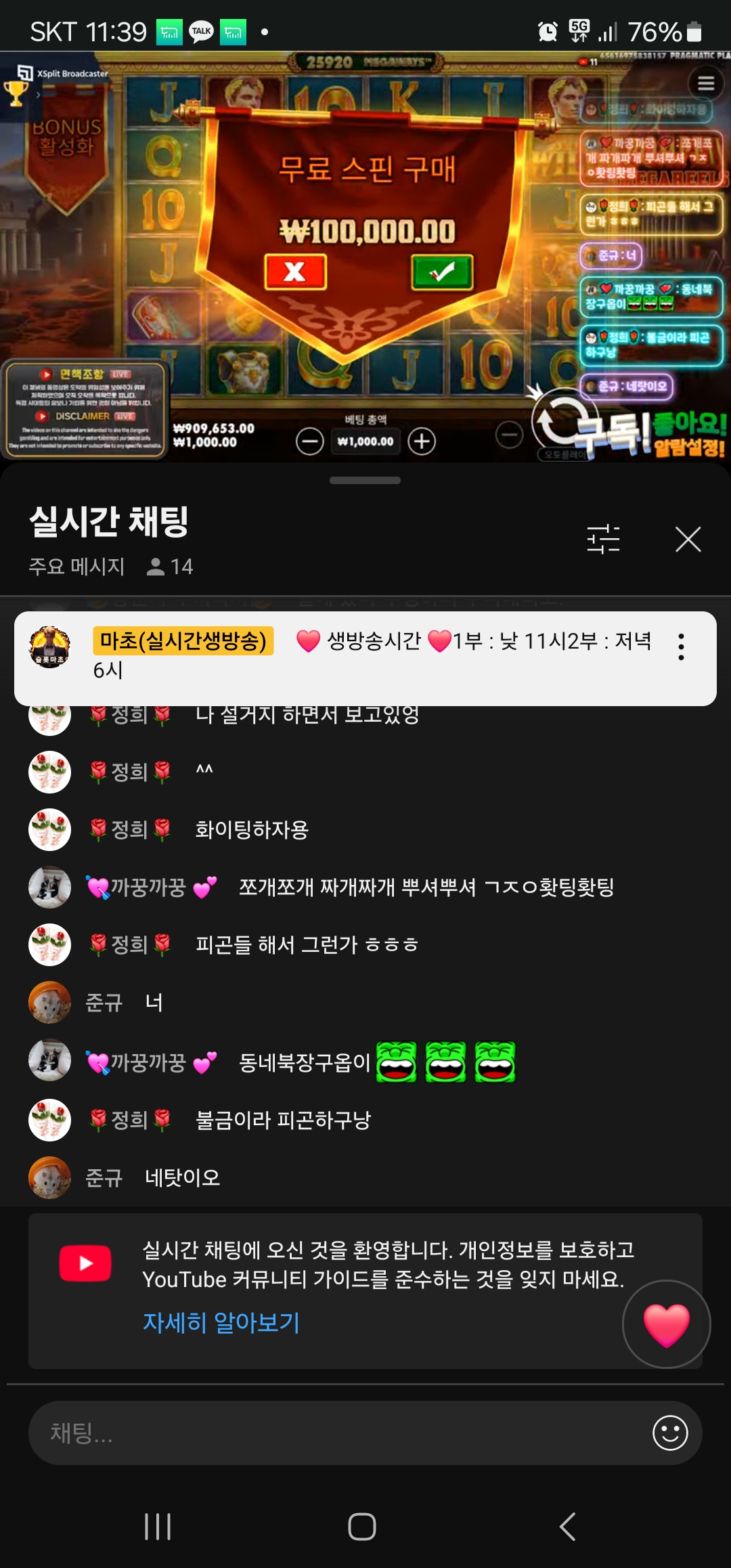This screenshot has width=731, height=1568.
Task: Open the 주요 메시지 chat mode selector
Action: click(x=76, y=566)
